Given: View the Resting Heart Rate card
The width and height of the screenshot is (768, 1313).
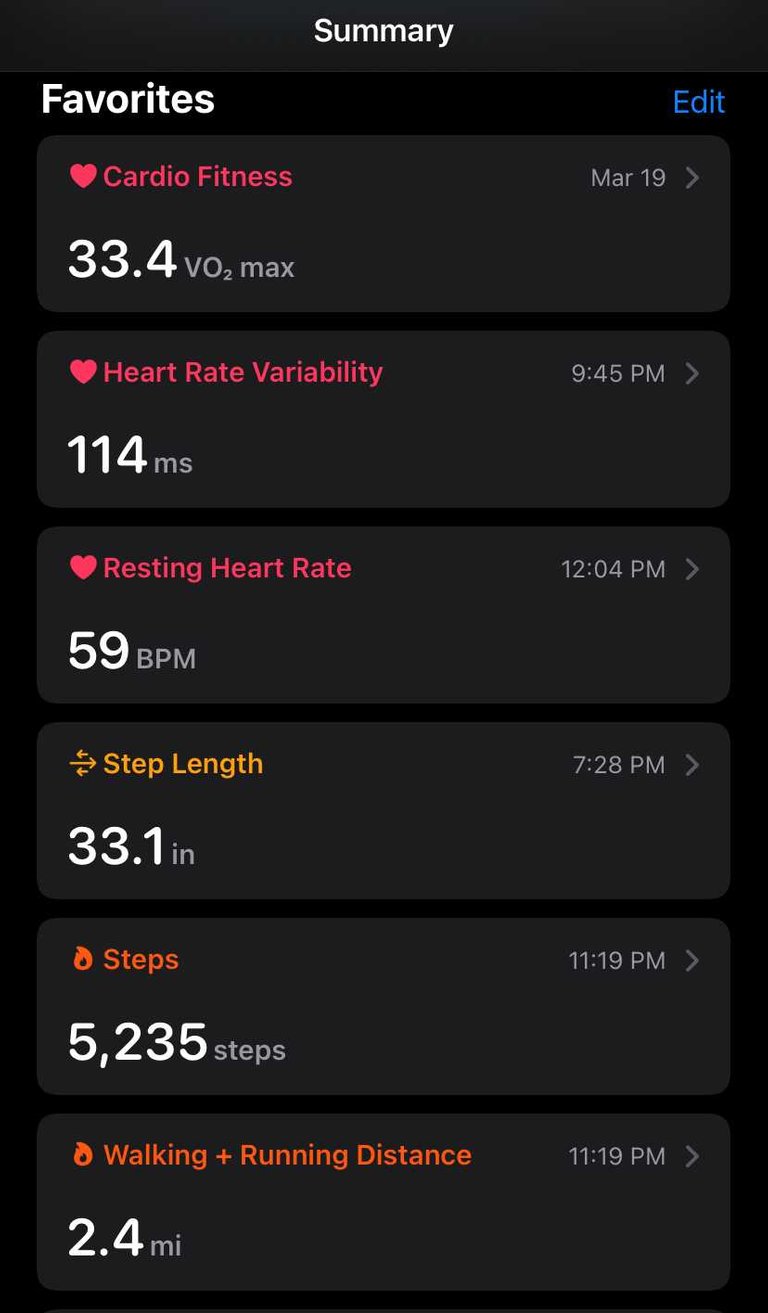Looking at the screenshot, I should point(383,615).
